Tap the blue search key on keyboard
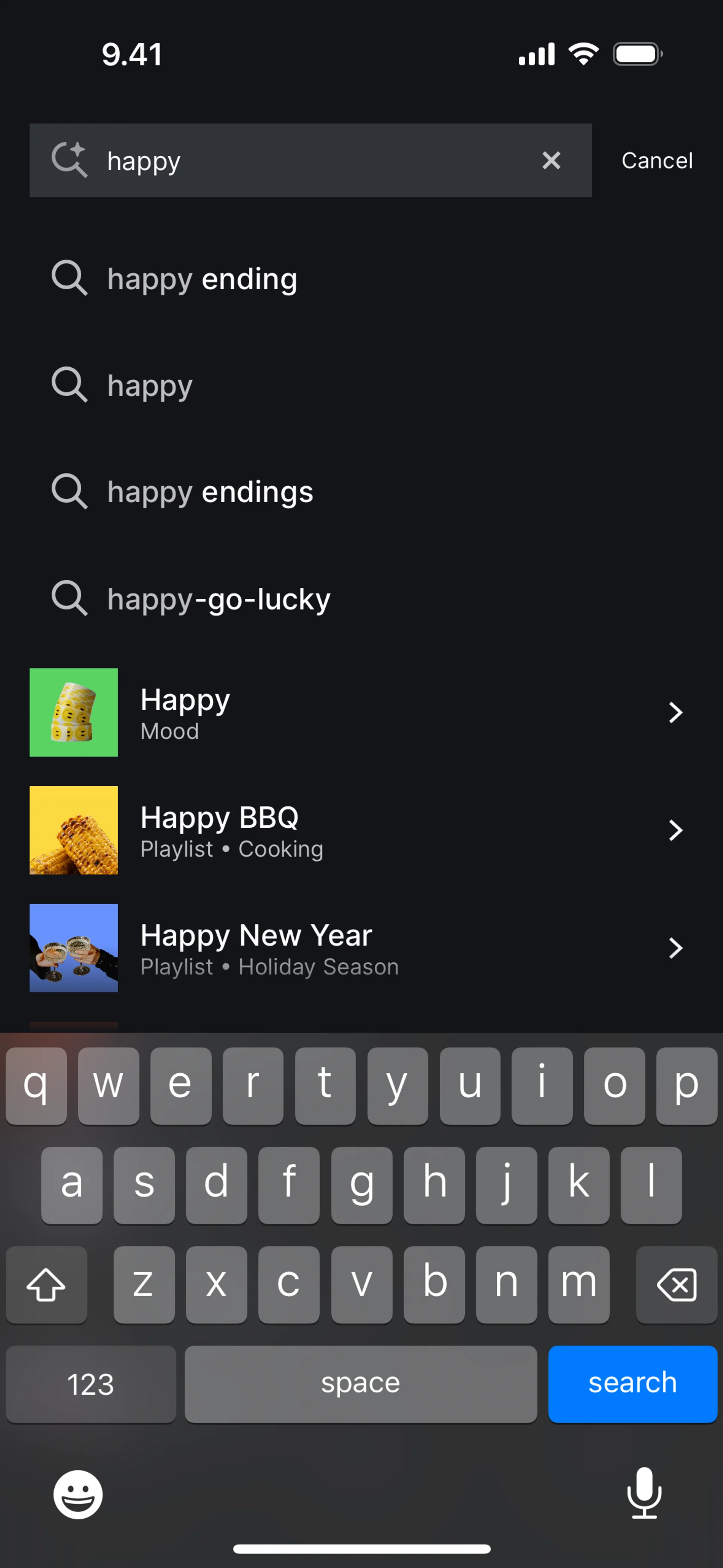This screenshot has width=723, height=1568. (x=632, y=1383)
